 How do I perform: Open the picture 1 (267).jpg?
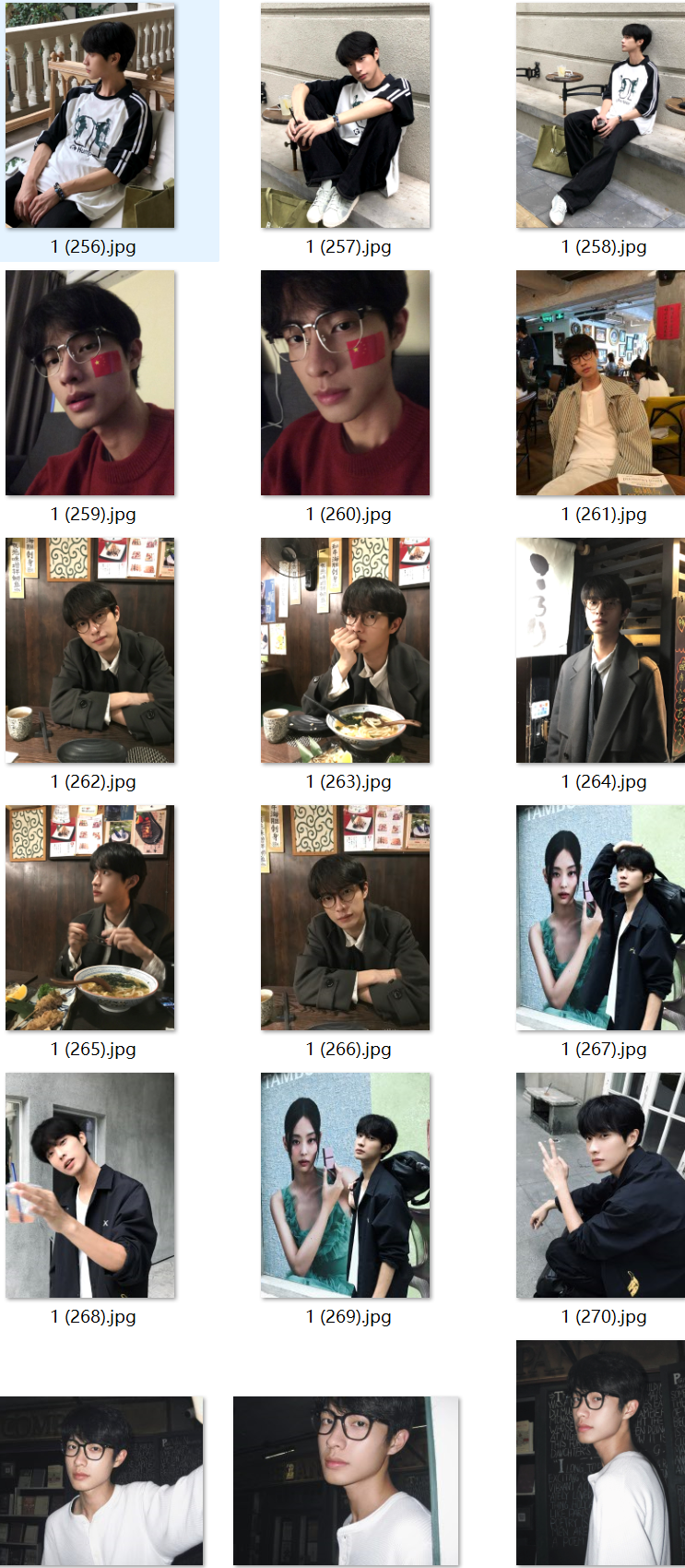600,918
